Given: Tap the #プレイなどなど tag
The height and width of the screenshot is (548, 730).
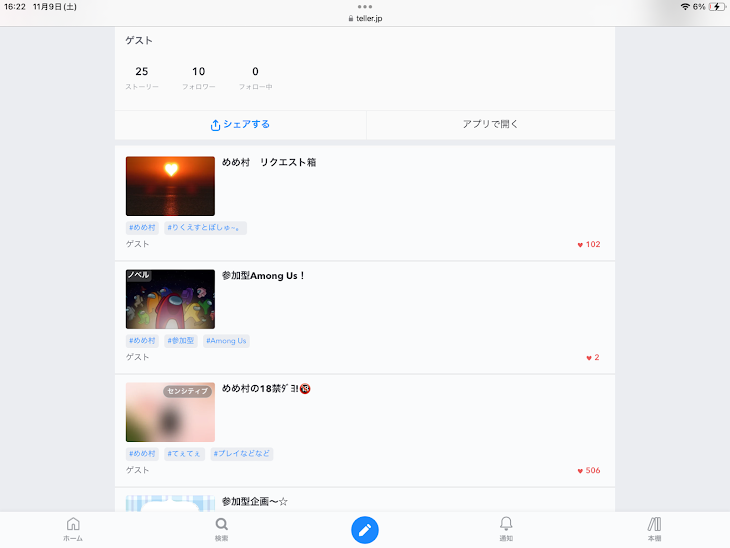Looking at the screenshot, I should pos(241,454).
